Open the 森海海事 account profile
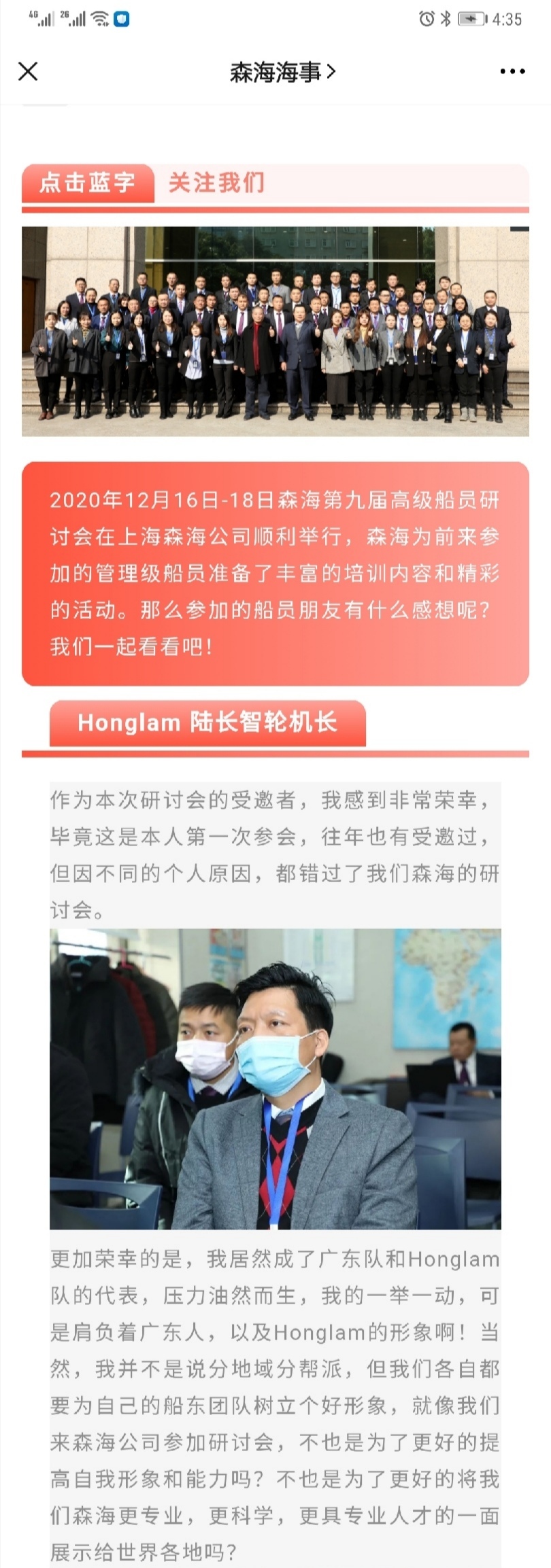The image size is (551, 1568). (x=282, y=71)
